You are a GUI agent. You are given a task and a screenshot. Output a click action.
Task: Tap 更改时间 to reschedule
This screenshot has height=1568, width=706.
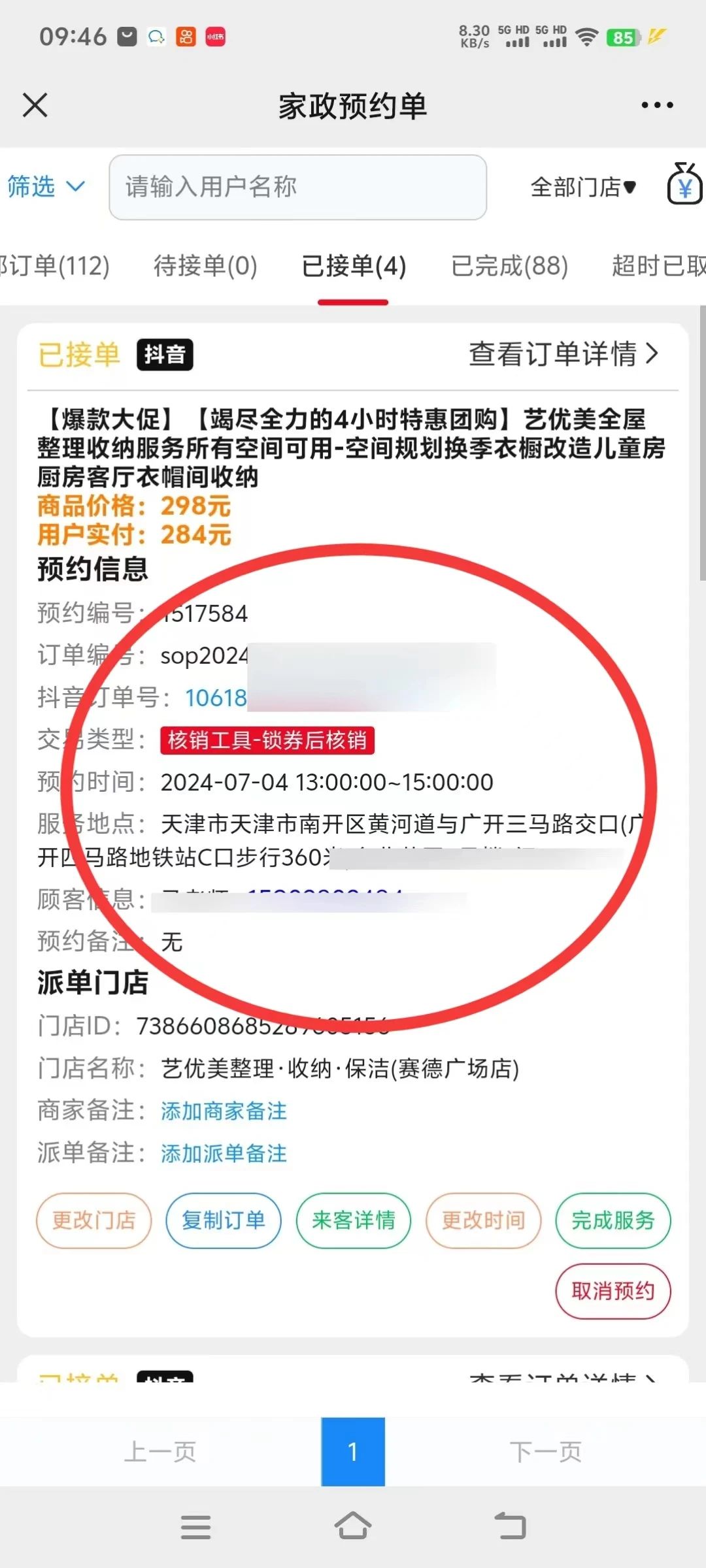click(x=483, y=1220)
